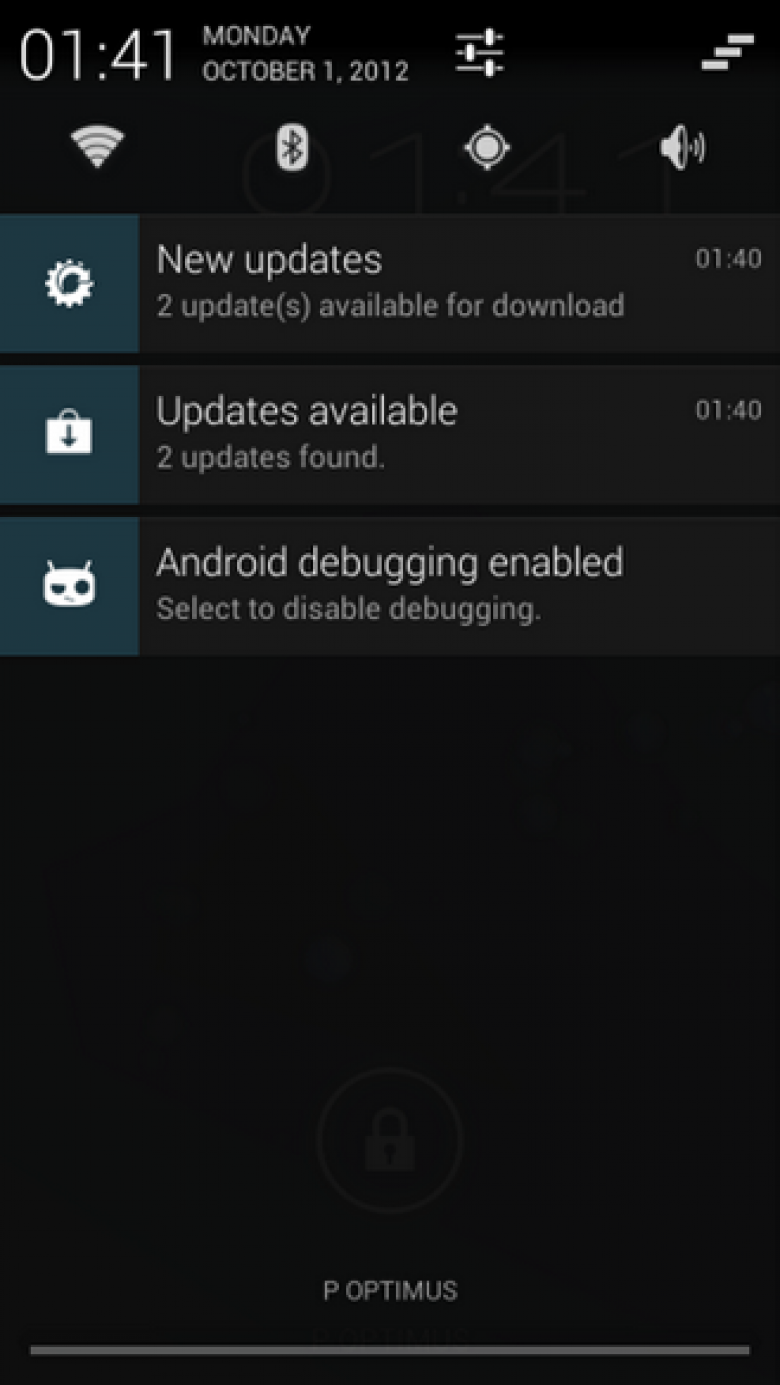Toggle the GPS location quick setting
The image size is (780, 1385).
[x=487, y=149]
